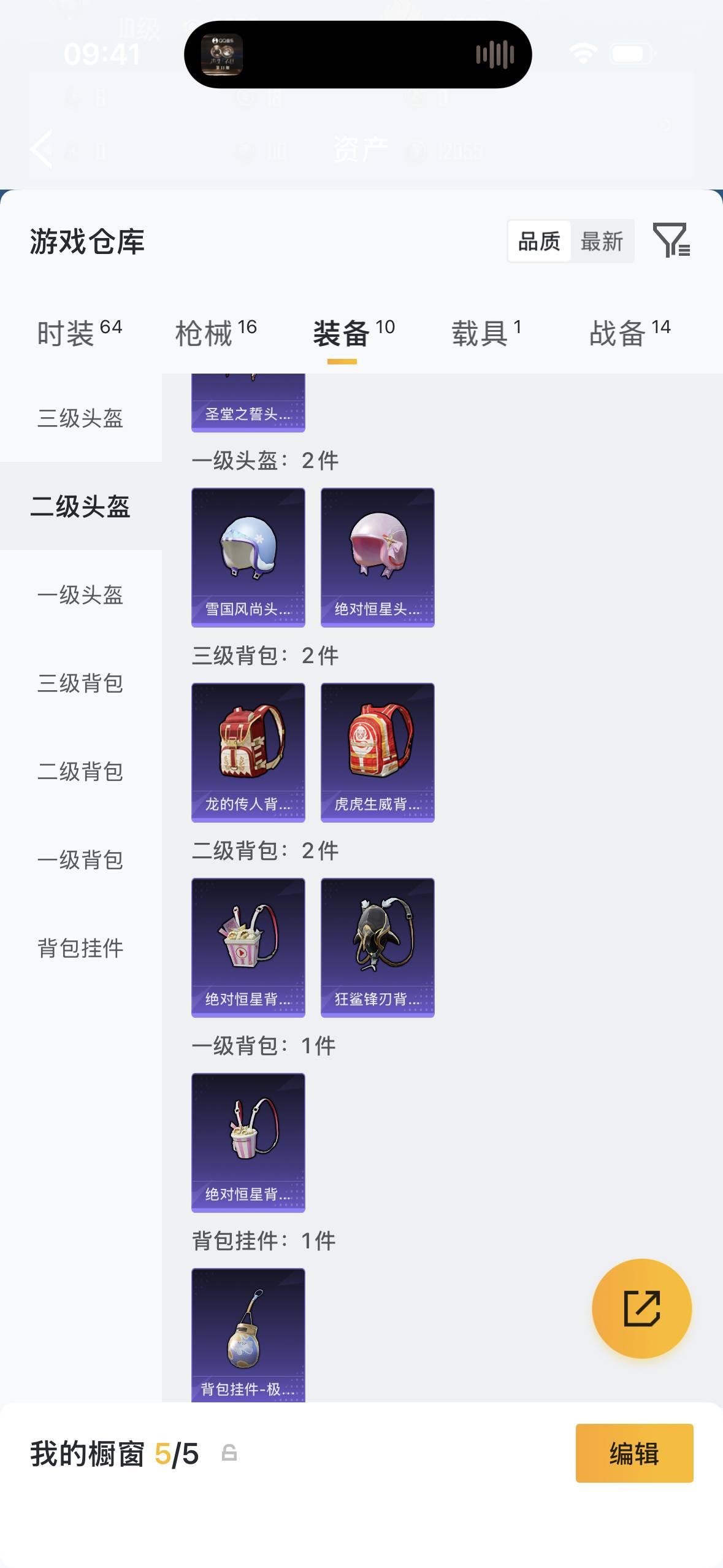The height and width of the screenshot is (1568, 723).
Task: Select 一级背包 in the sidebar
Action: pos(80,861)
